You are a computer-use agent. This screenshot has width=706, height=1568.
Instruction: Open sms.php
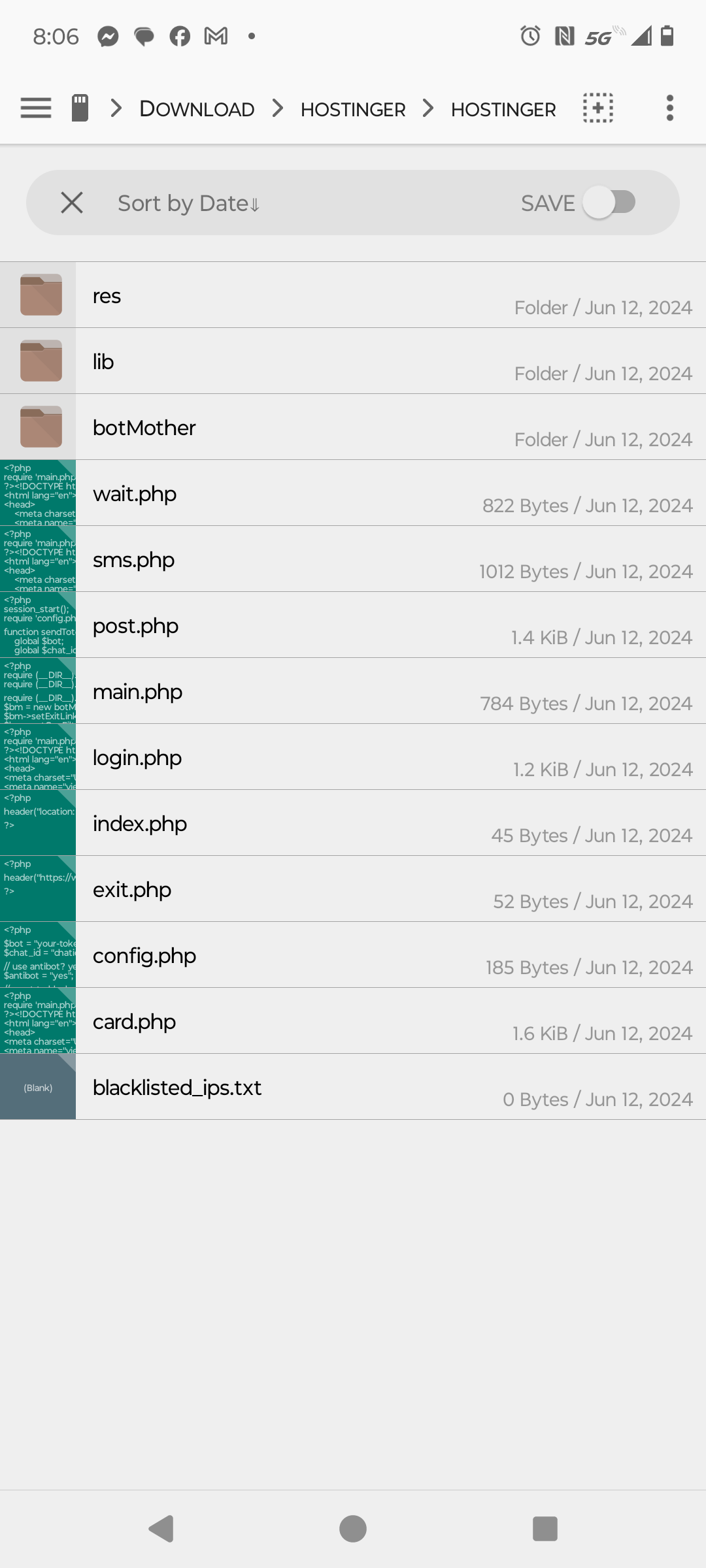(353, 559)
